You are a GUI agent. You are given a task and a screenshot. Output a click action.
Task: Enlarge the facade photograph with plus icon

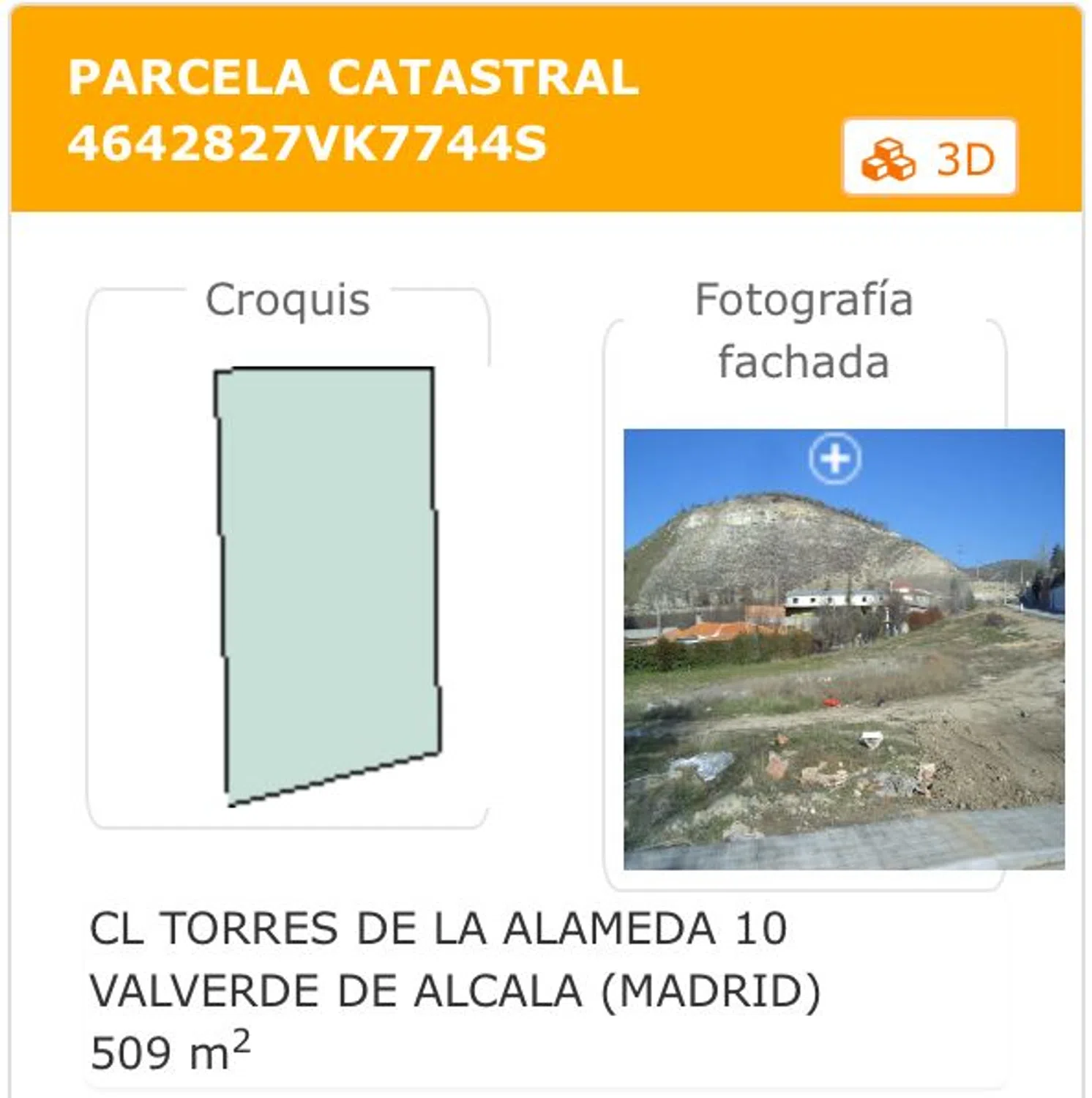(834, 459)
